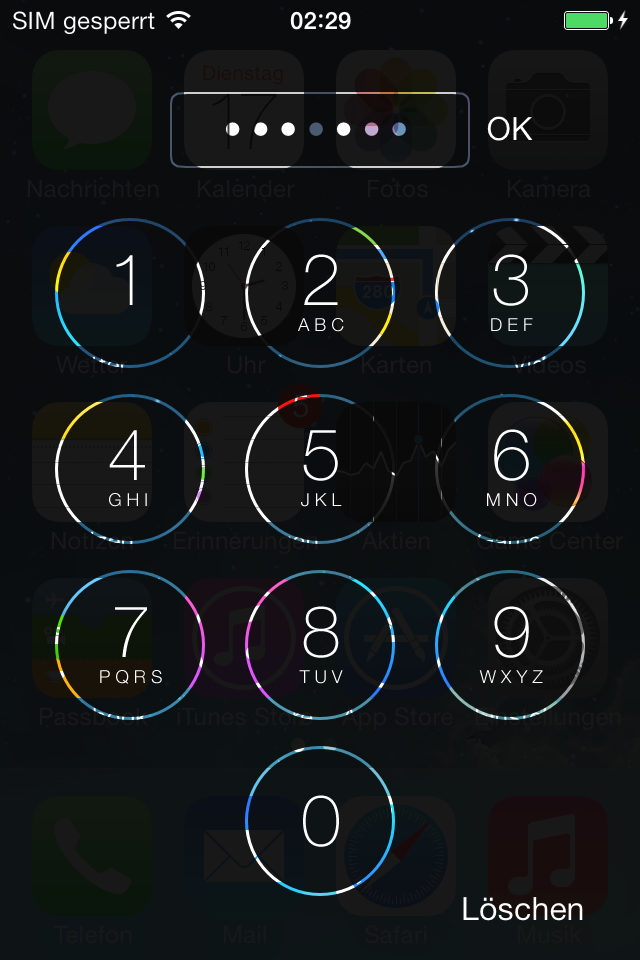Image resolution: width=640 pixels, height=960 pixels.
Task: Tap the 7 PQRS key
Action: (129, 645)
